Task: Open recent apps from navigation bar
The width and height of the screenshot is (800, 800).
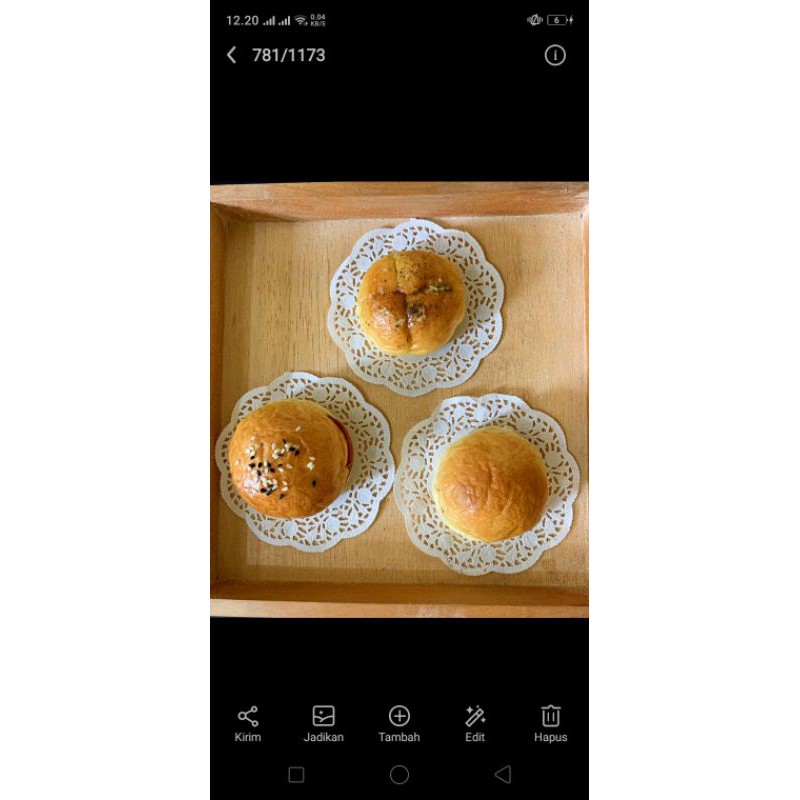Action: click(x=296, y=775)
